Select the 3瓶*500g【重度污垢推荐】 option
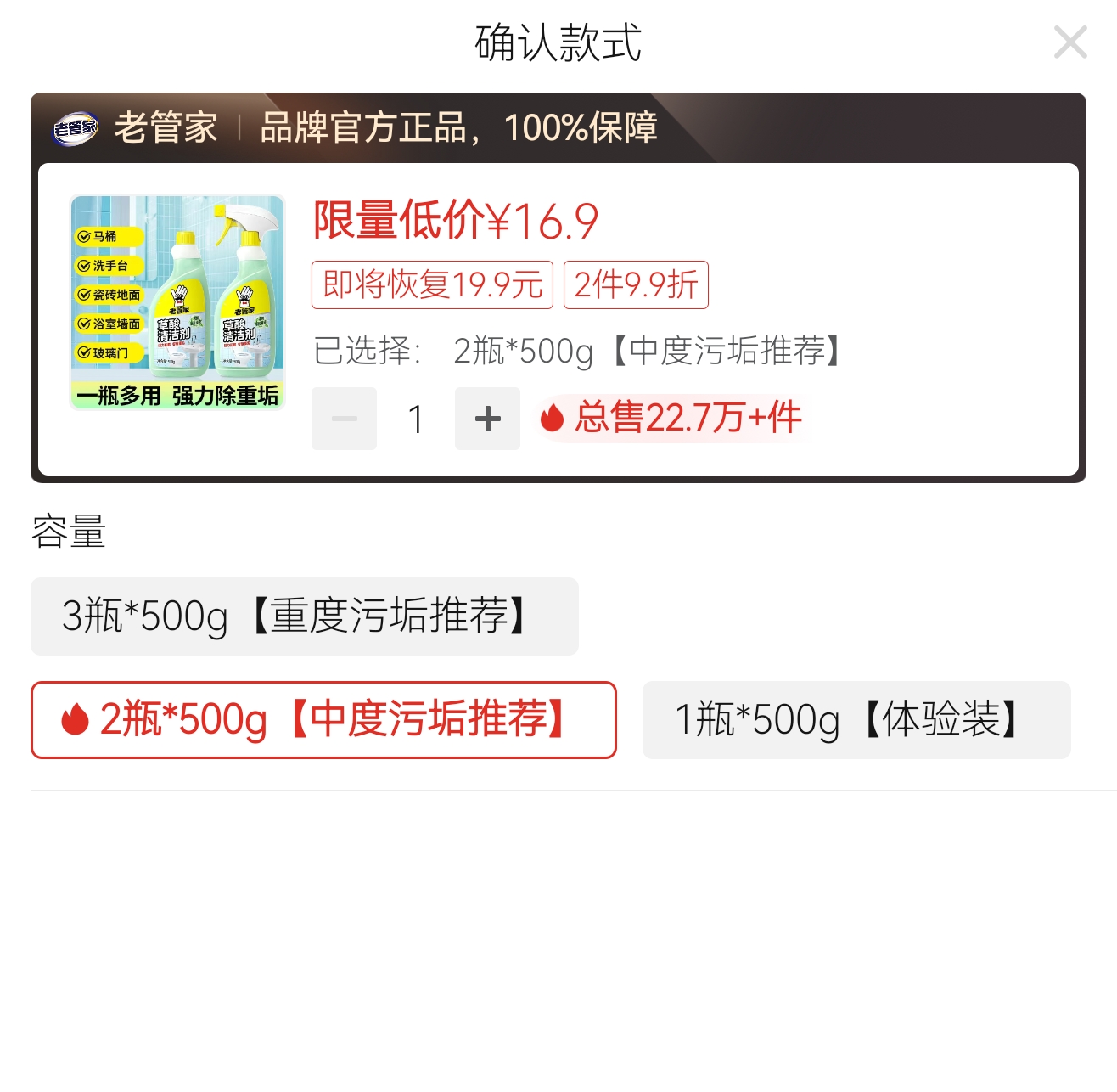Screen dimensions: 1117x1092 pos(304,616)
